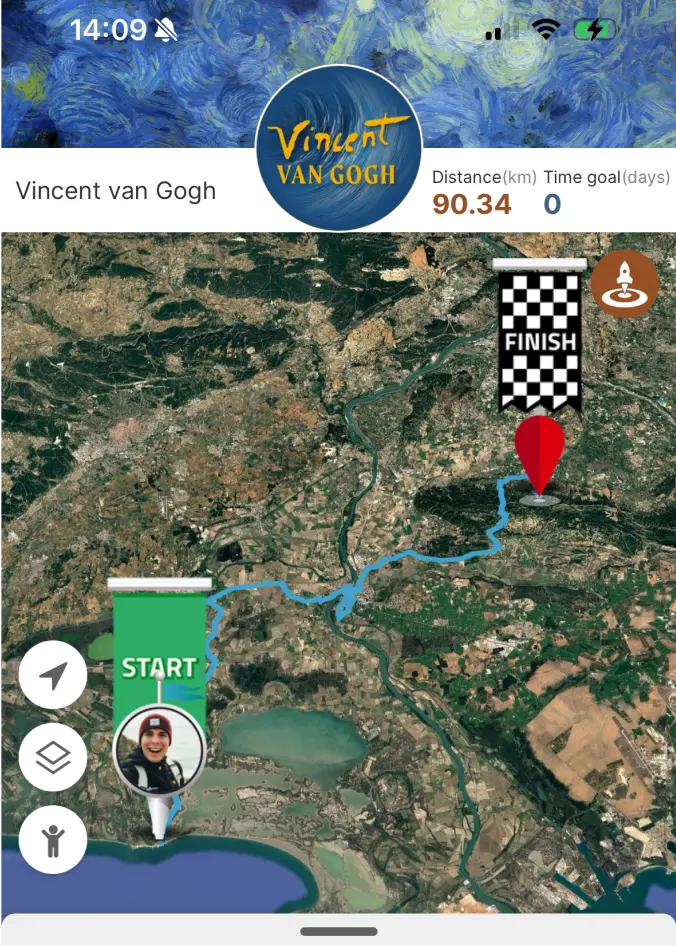This screenshot has height=946, width=676.
Task: Tap the rocket fly-over button
Action: [625, 285]
